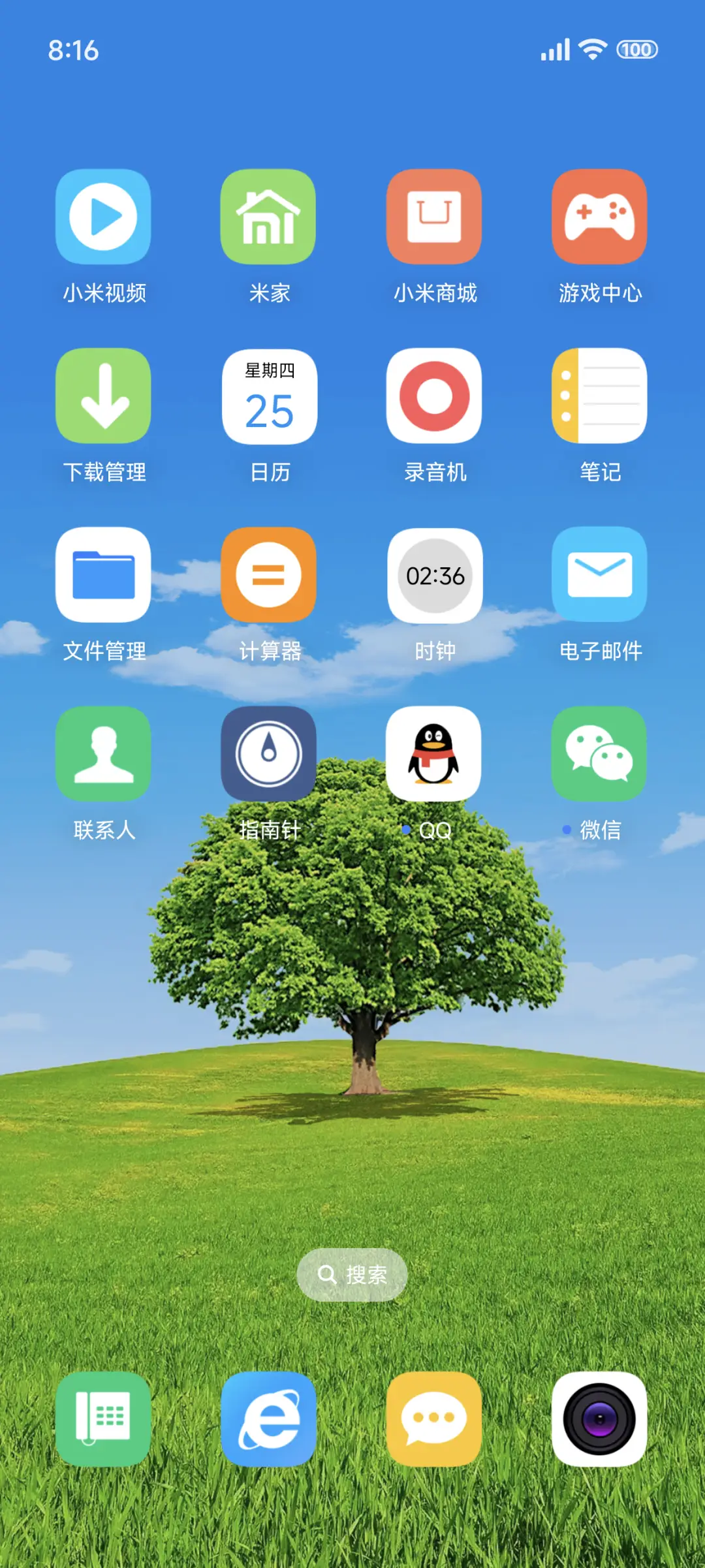This screenshot has height=1568, width=705.
Task: Open 小米商城 shopping app
Action: point(434,217)
